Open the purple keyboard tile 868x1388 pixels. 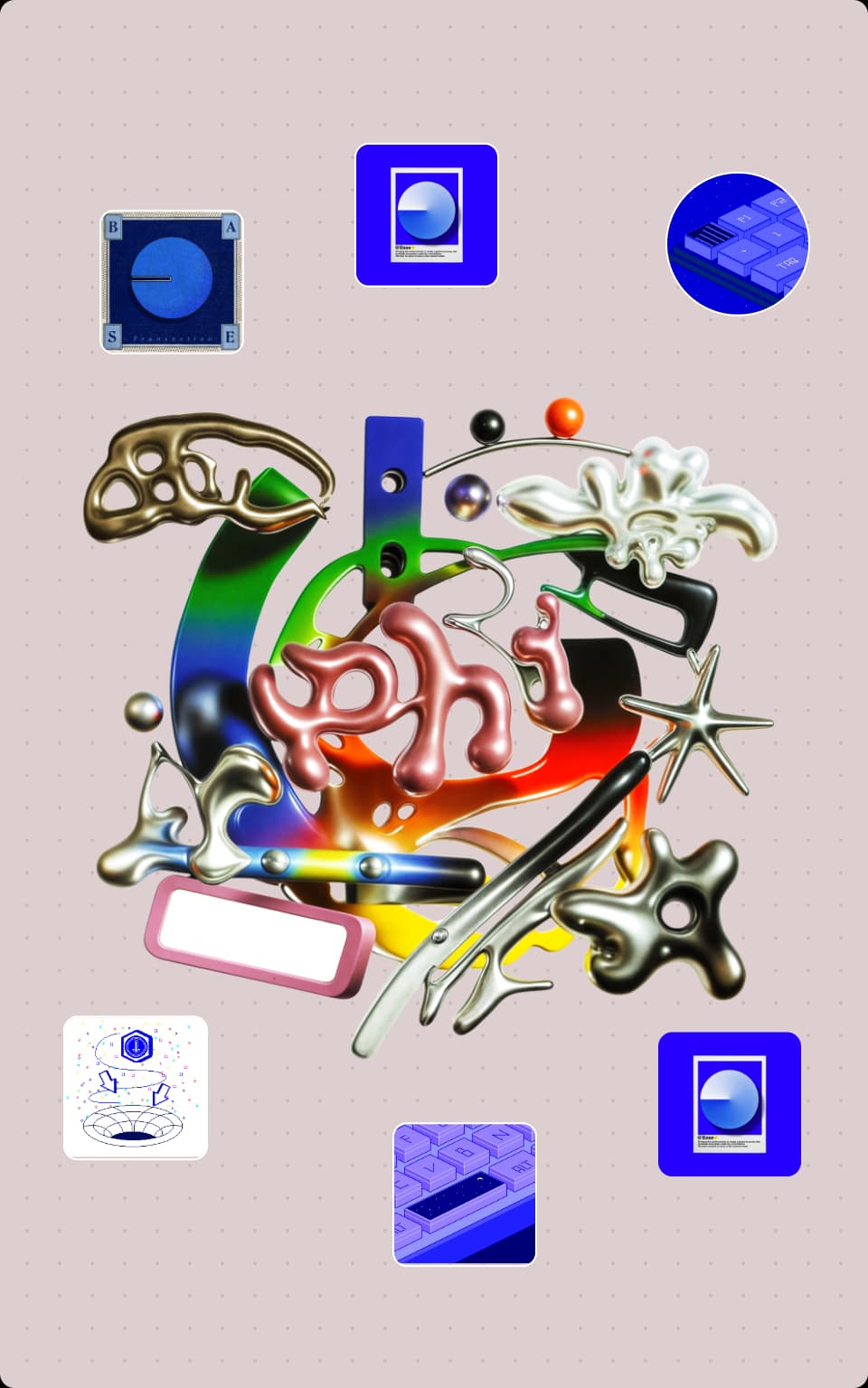point(465,1194)
